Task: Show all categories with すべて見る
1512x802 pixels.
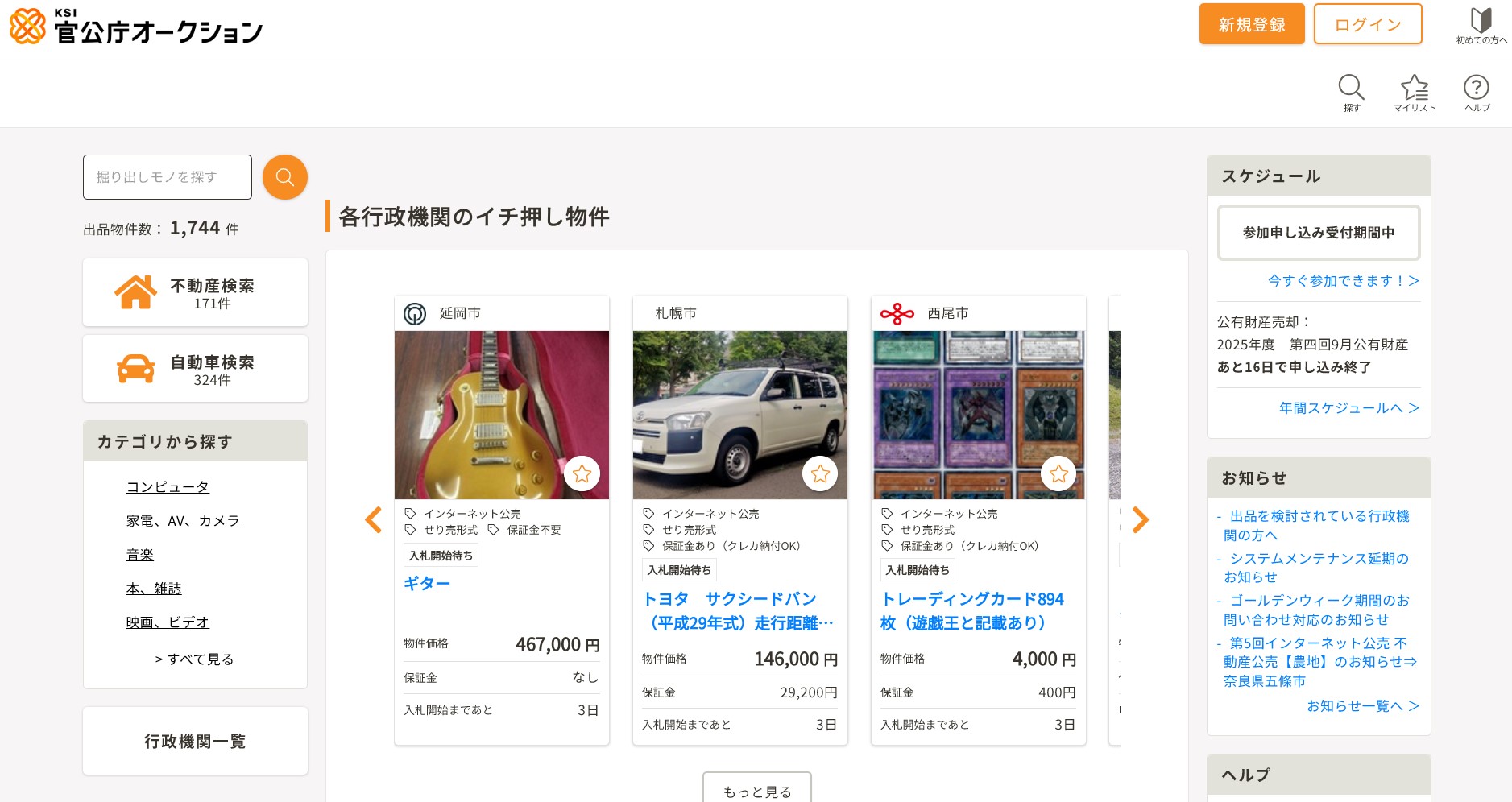Action: (x=194, y=659)
